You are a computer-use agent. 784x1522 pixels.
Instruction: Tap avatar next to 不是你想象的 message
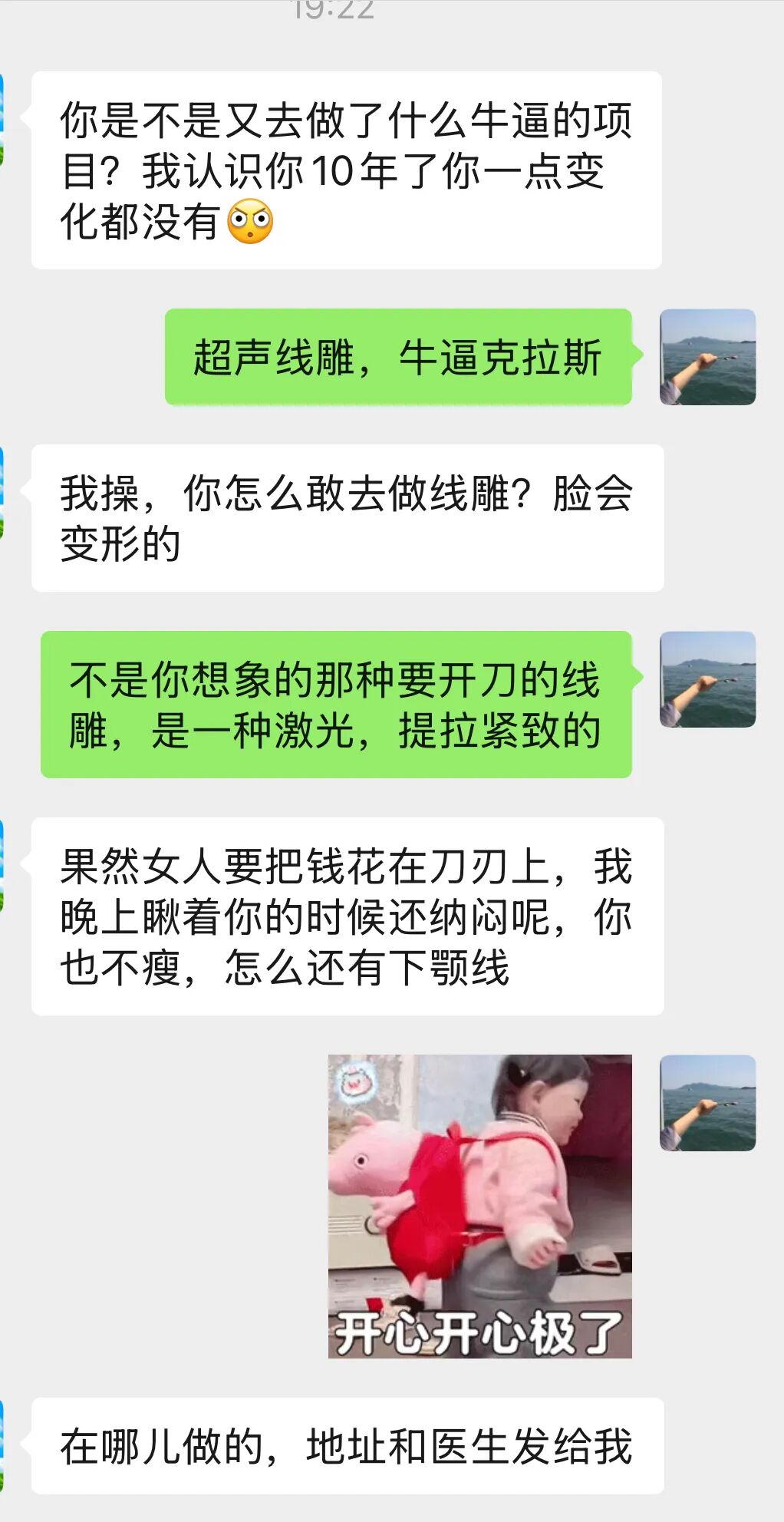pyautogui.click(x=707, y=679)
